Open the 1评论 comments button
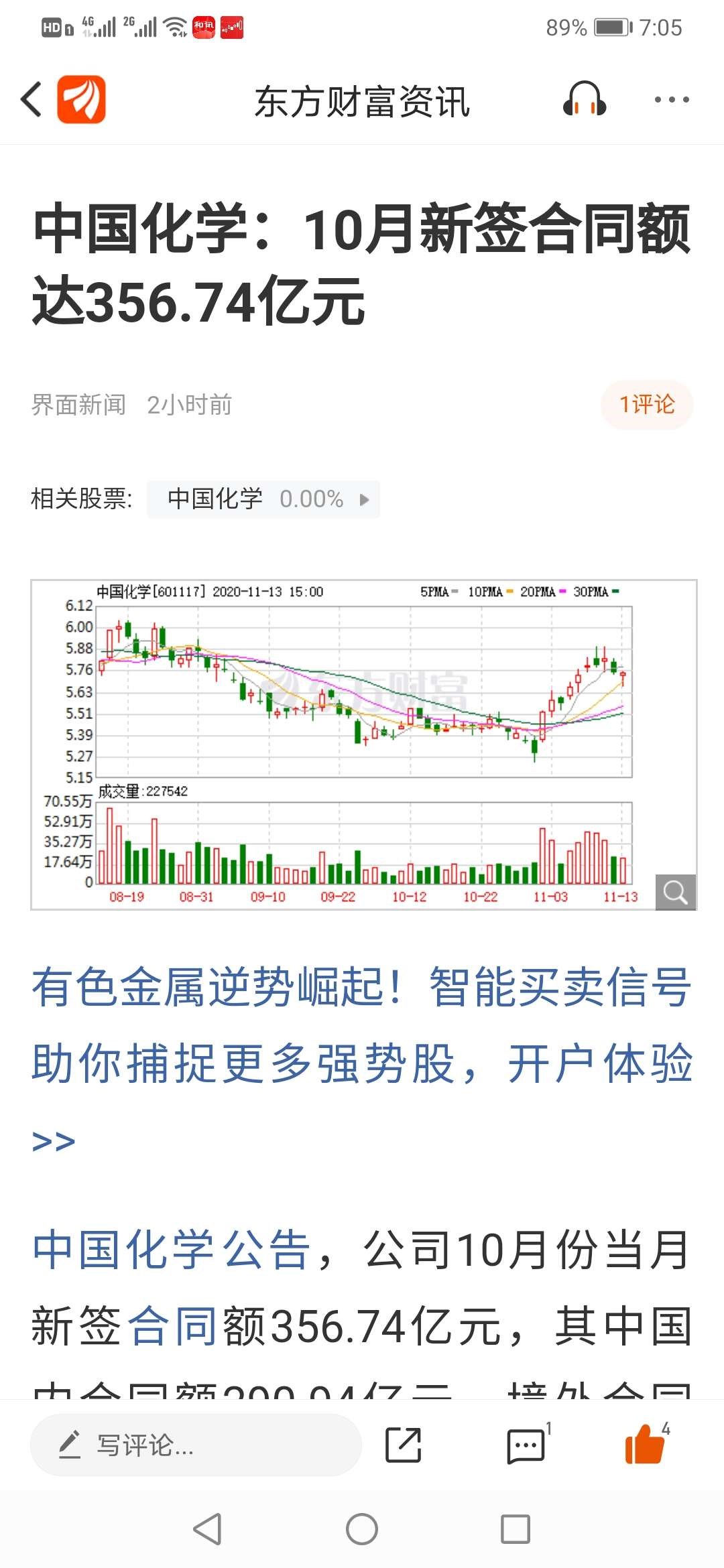This screenshot has width=724, height=1568. point(647,405)
